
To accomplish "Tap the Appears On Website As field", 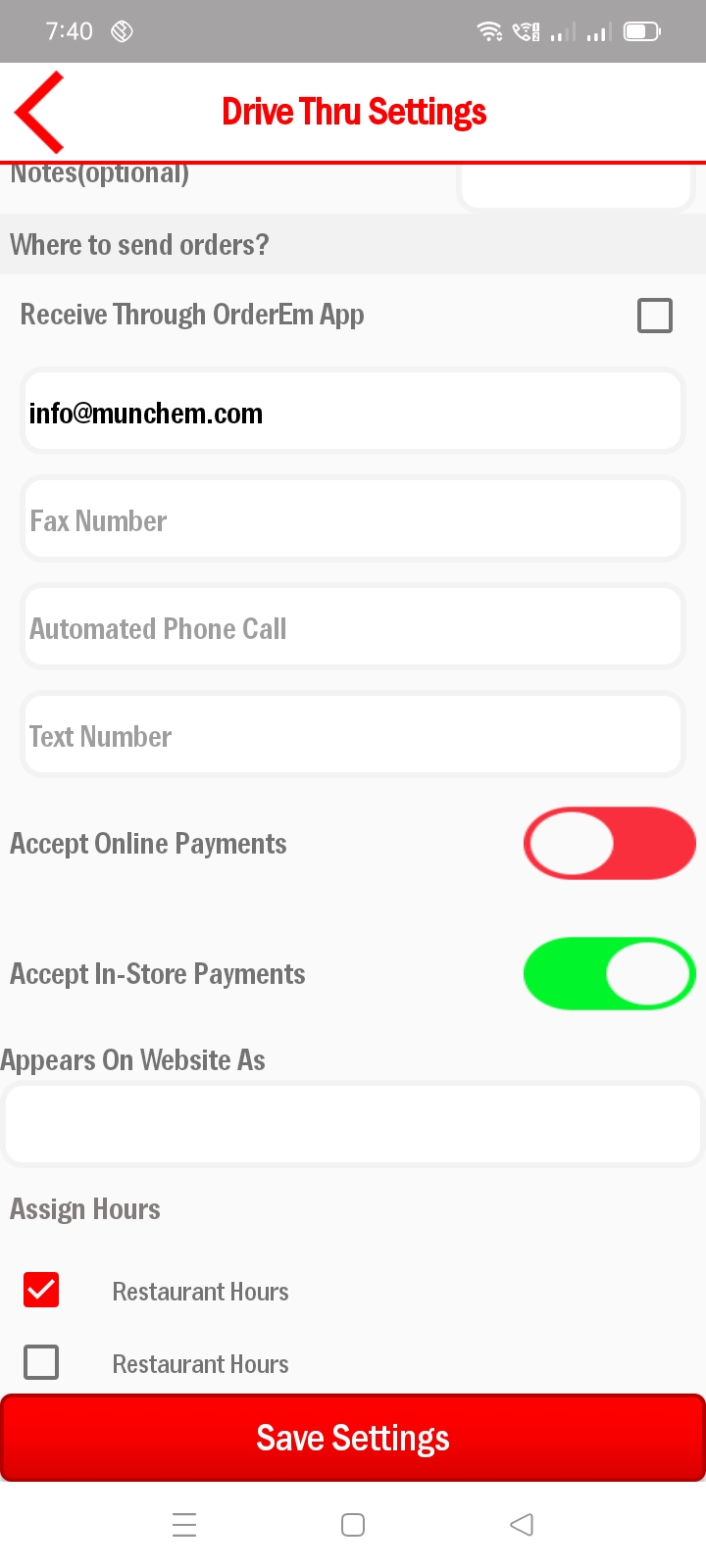I will (x=353, y=1124).
